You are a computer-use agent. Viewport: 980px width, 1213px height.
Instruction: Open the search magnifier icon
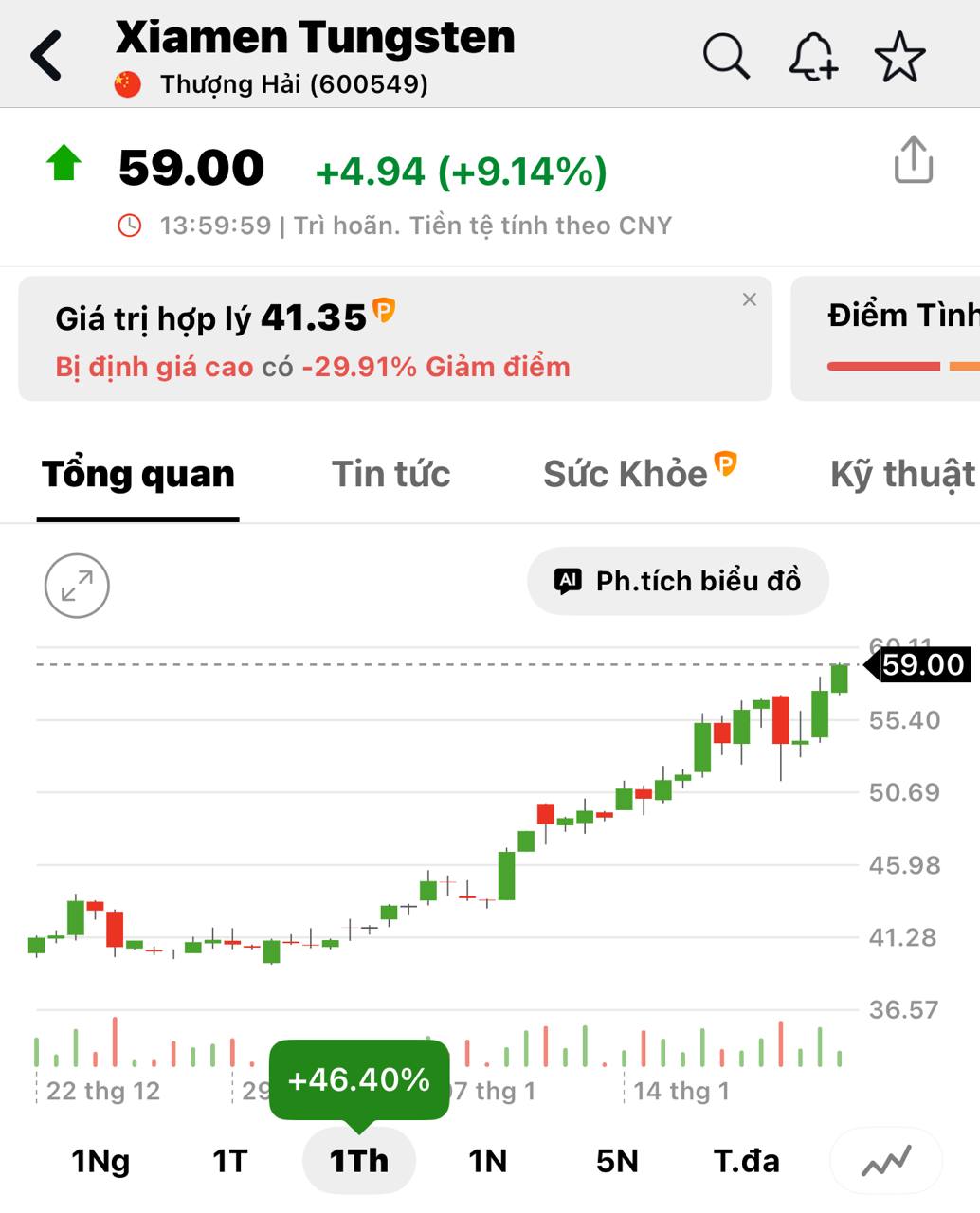click(x=726, y=56)
